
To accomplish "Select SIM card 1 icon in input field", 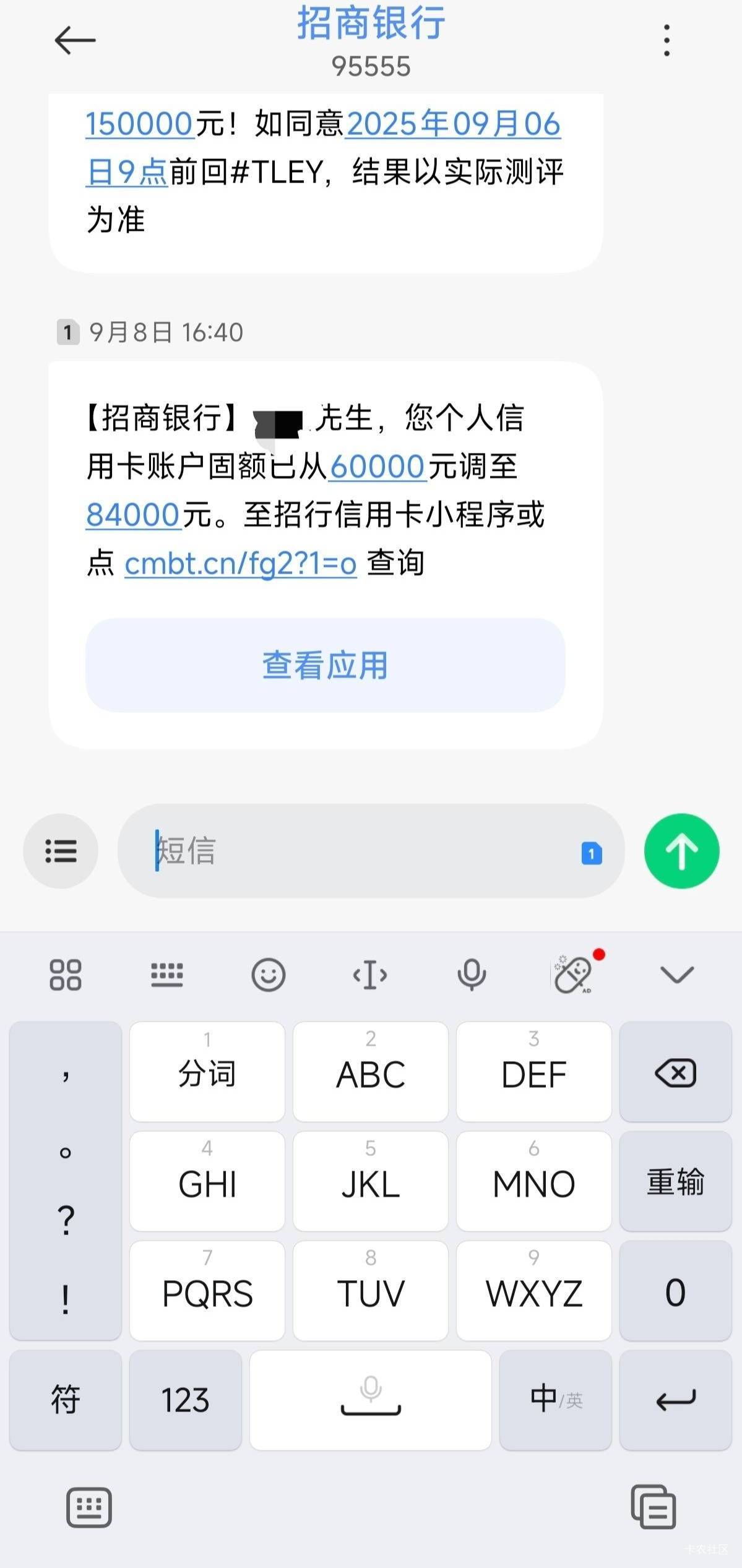I will click(592, 854).
